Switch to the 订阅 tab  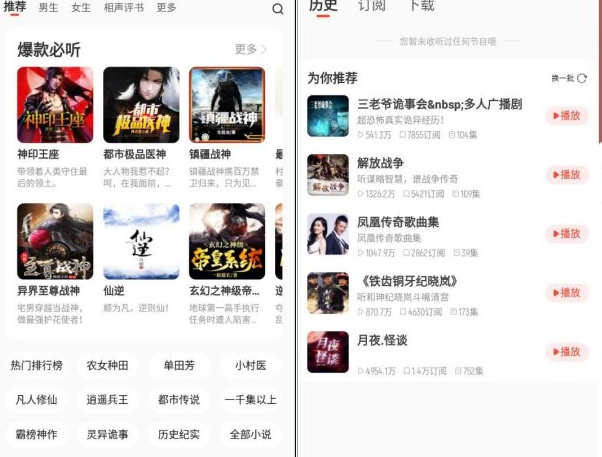[373, 6]
